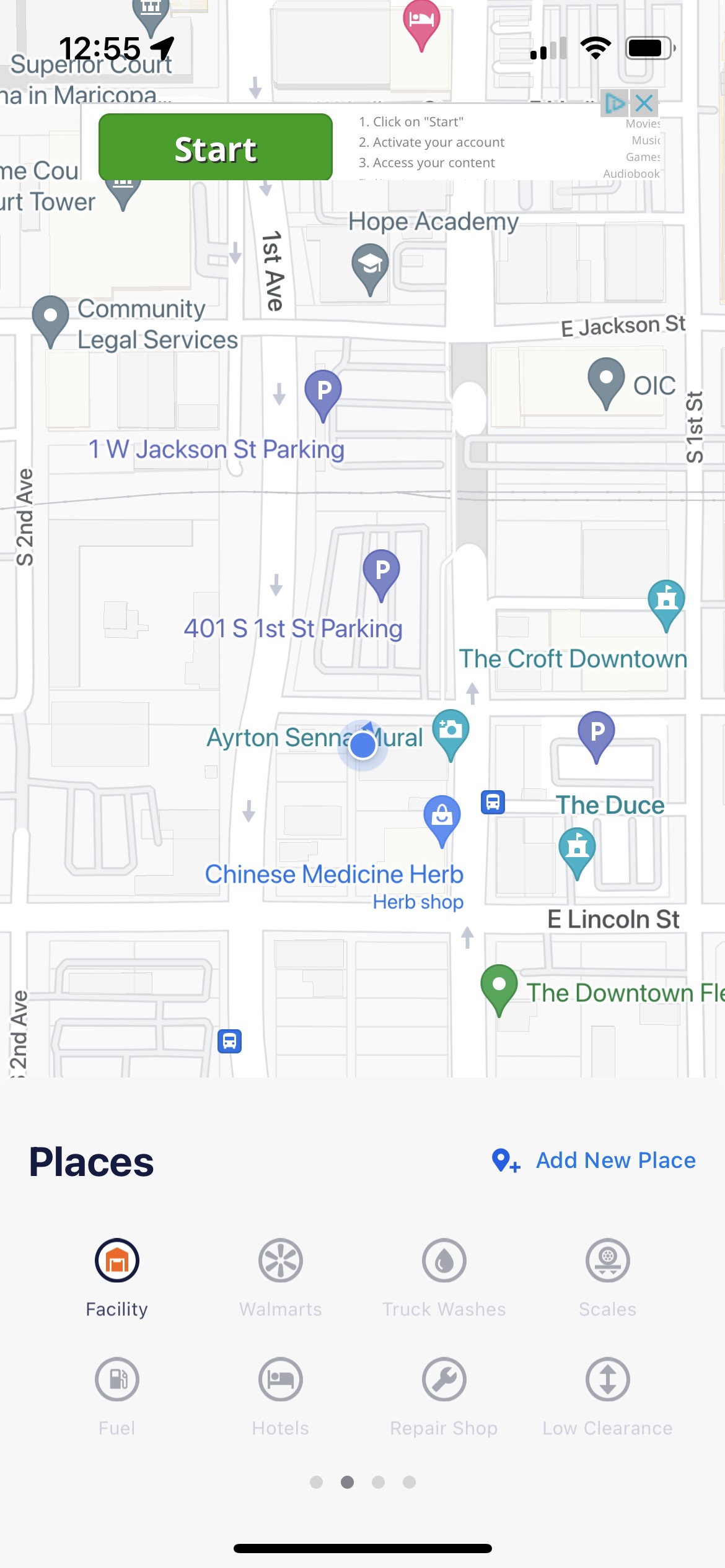725x1568 pixels.
Task: Open Add New Place
Action: click(592, 1159)
